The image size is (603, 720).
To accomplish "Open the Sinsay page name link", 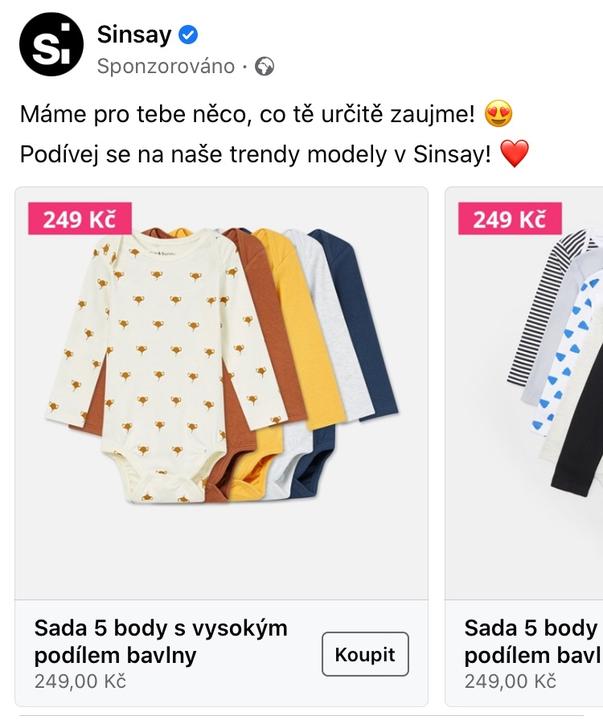I will [x=133, y=35].
